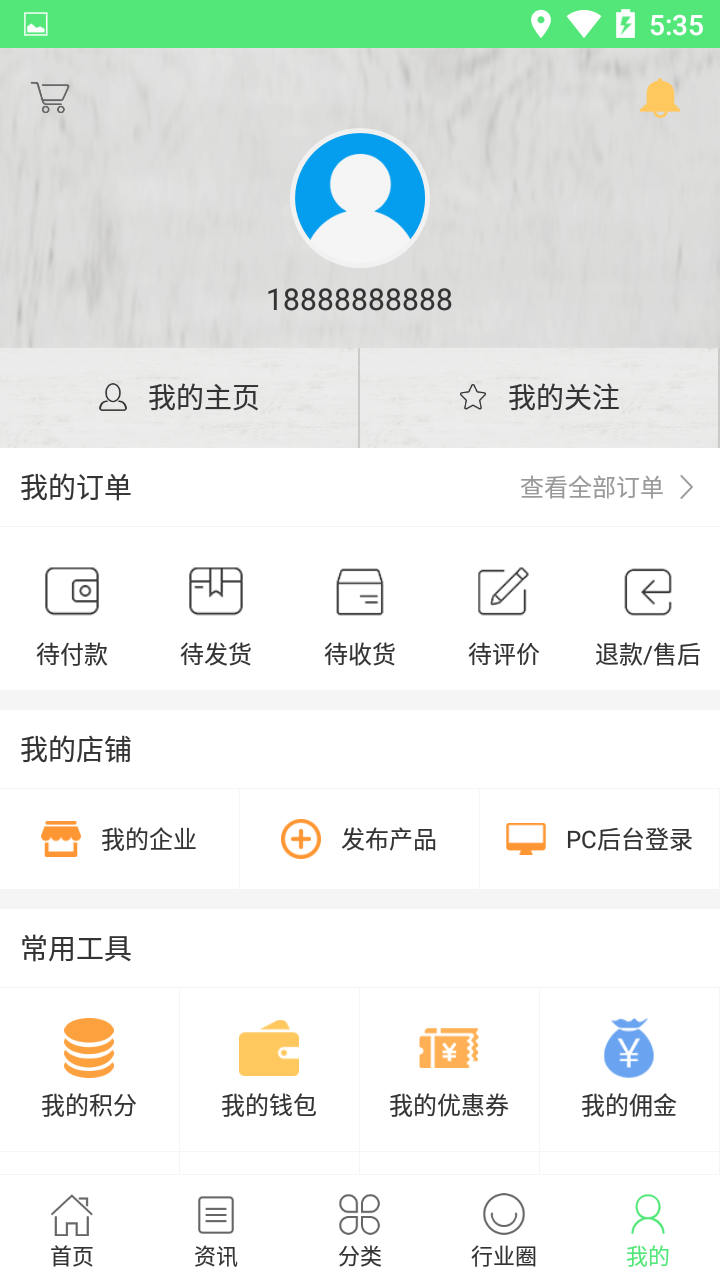Open 我的钱包 wallet
Screen dimensions: 720x1280
pos(269,1068)
